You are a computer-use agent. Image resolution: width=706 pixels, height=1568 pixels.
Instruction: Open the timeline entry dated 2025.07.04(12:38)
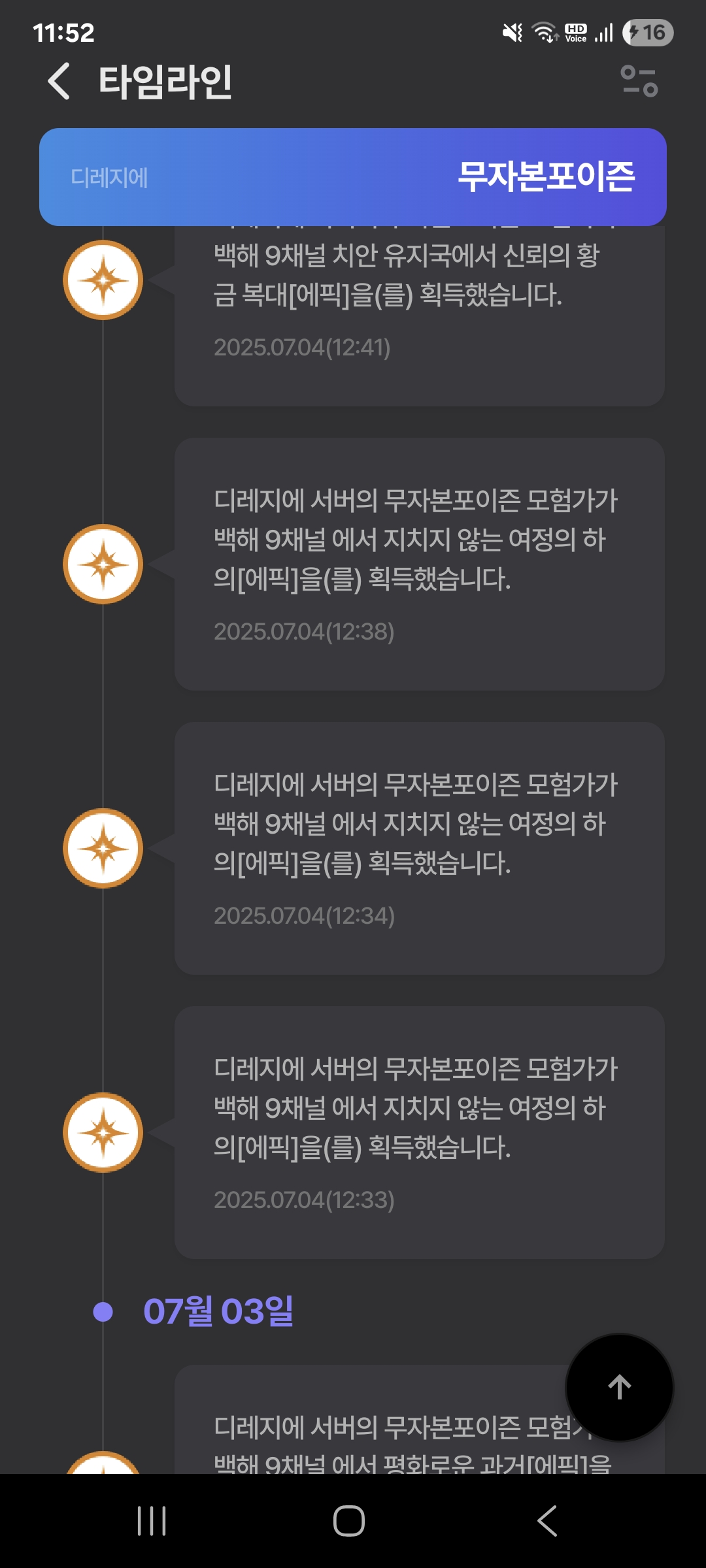click(418, 564)
